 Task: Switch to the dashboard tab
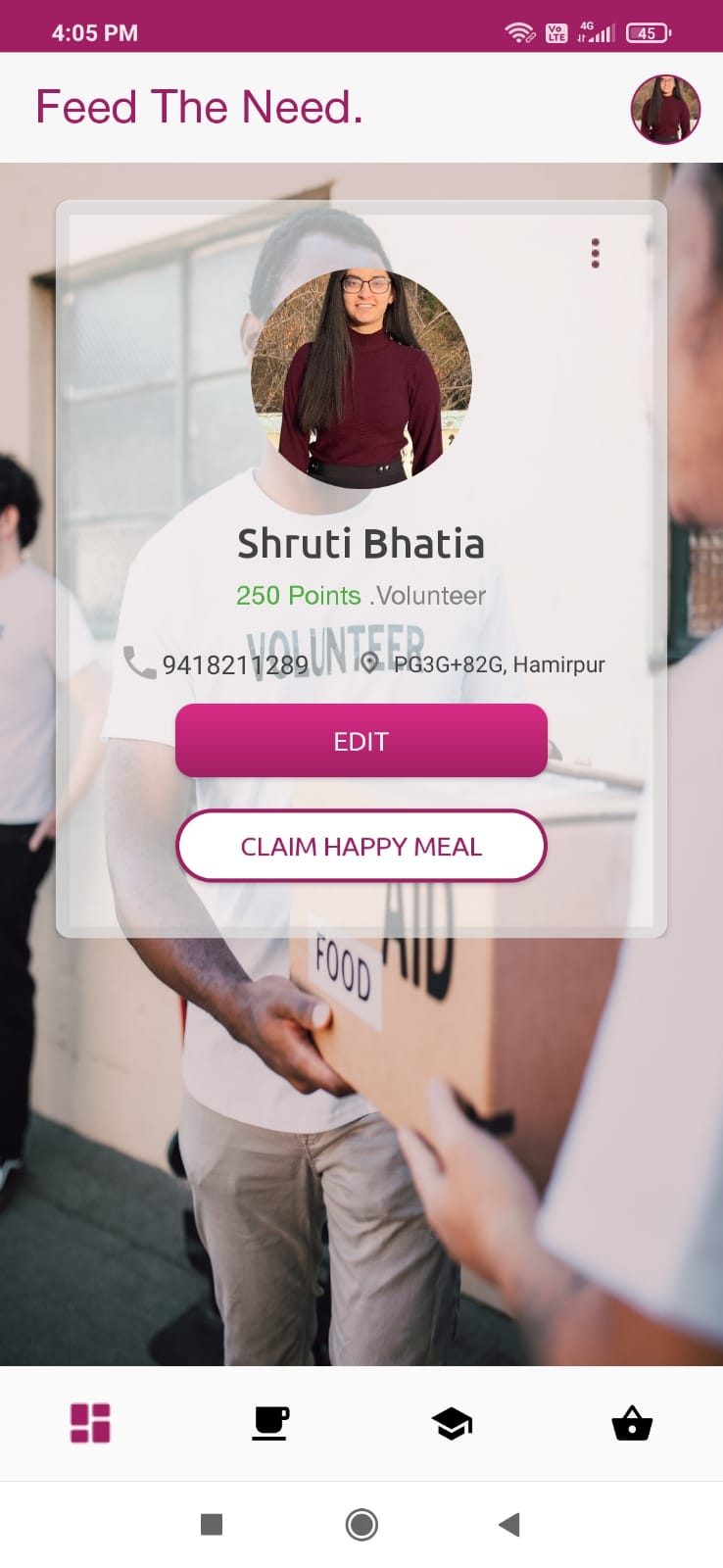pos(90,1423)
